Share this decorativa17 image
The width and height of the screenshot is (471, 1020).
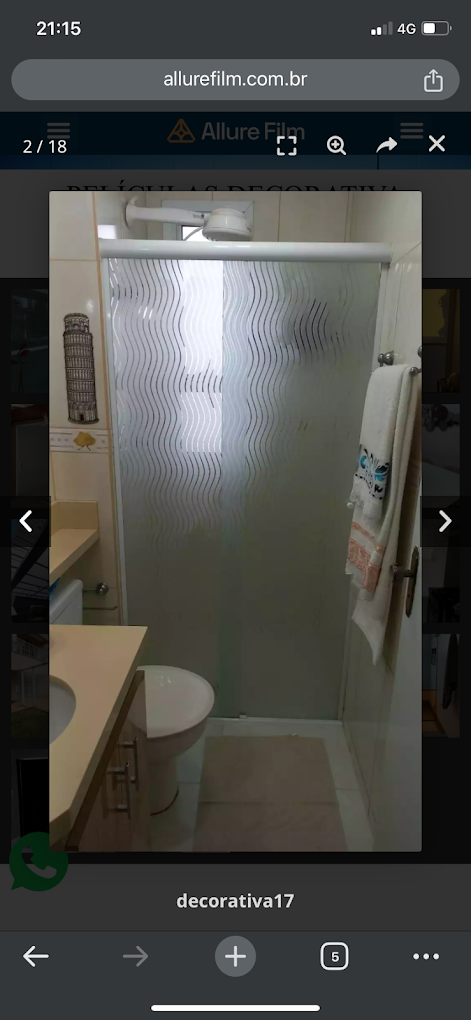point(386,144)
